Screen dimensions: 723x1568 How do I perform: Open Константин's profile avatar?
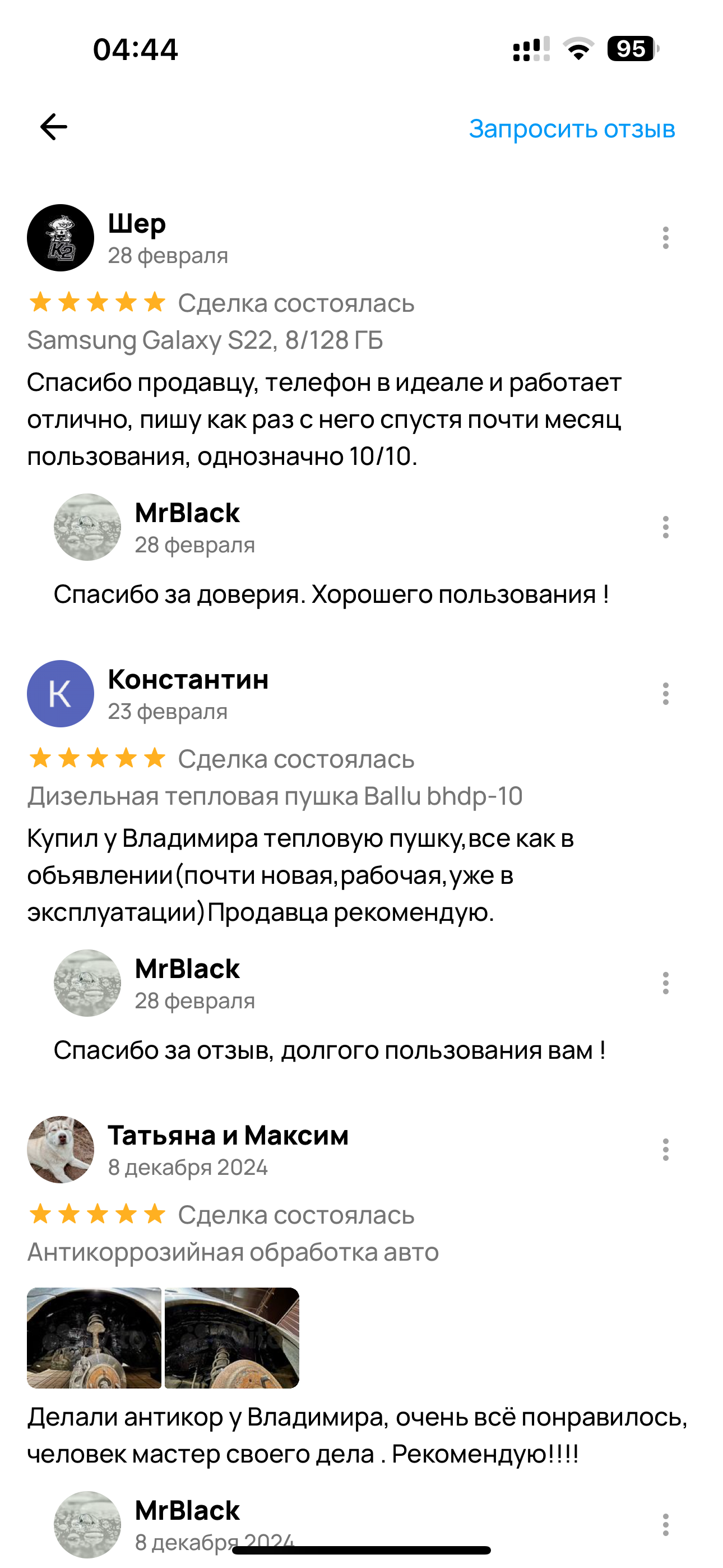[x=61, y=694]
